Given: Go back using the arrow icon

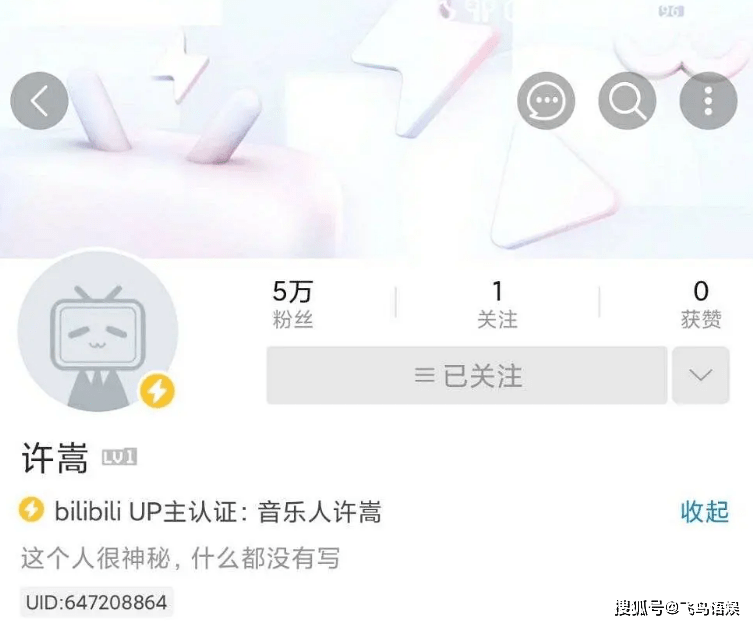Looking at the screenshot, I should 39,101.
